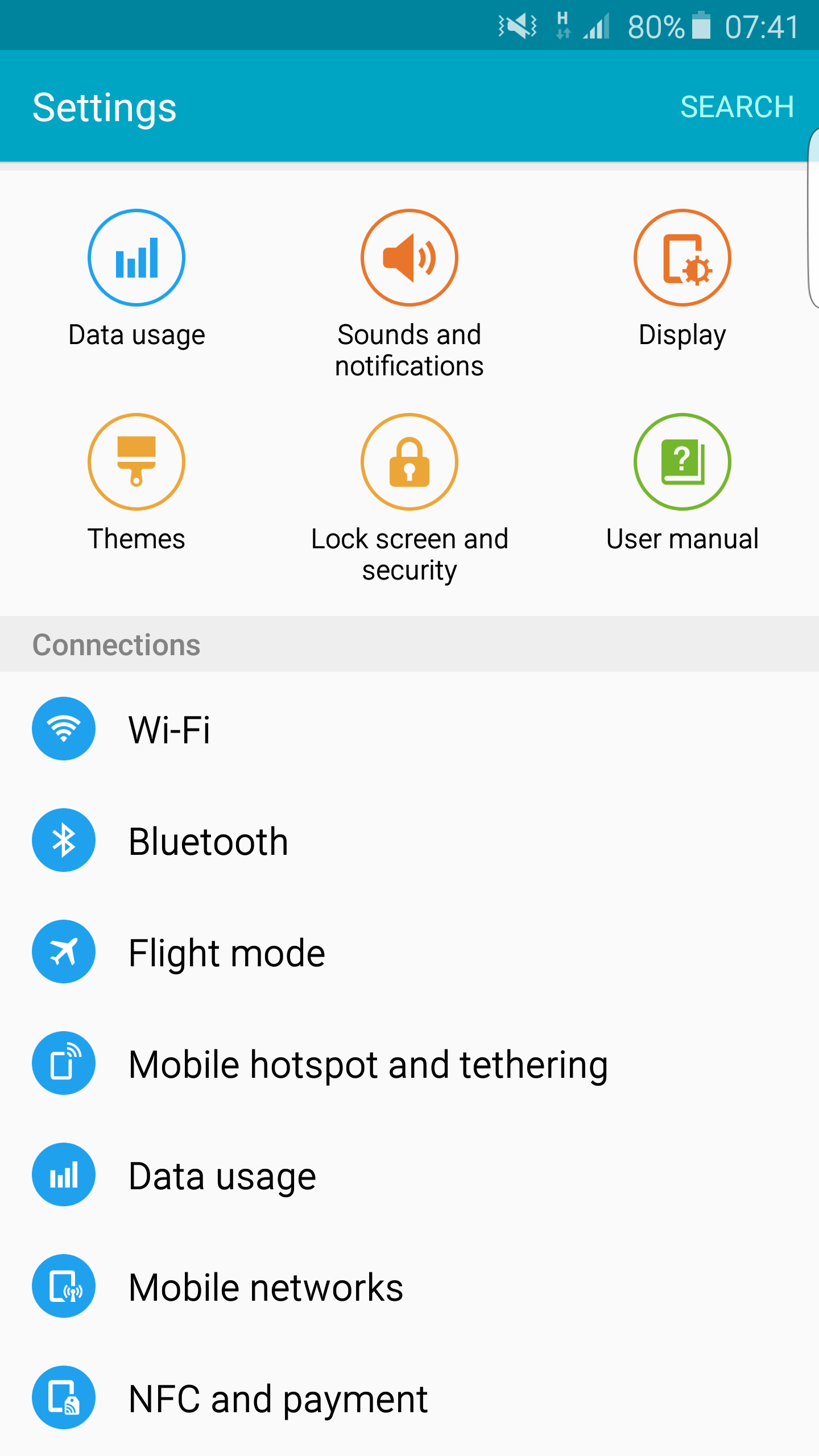Image resolution: width=819 pixels, height=1456 pixels.
Task: Select Flight mode row
Action: click(409, 952)
